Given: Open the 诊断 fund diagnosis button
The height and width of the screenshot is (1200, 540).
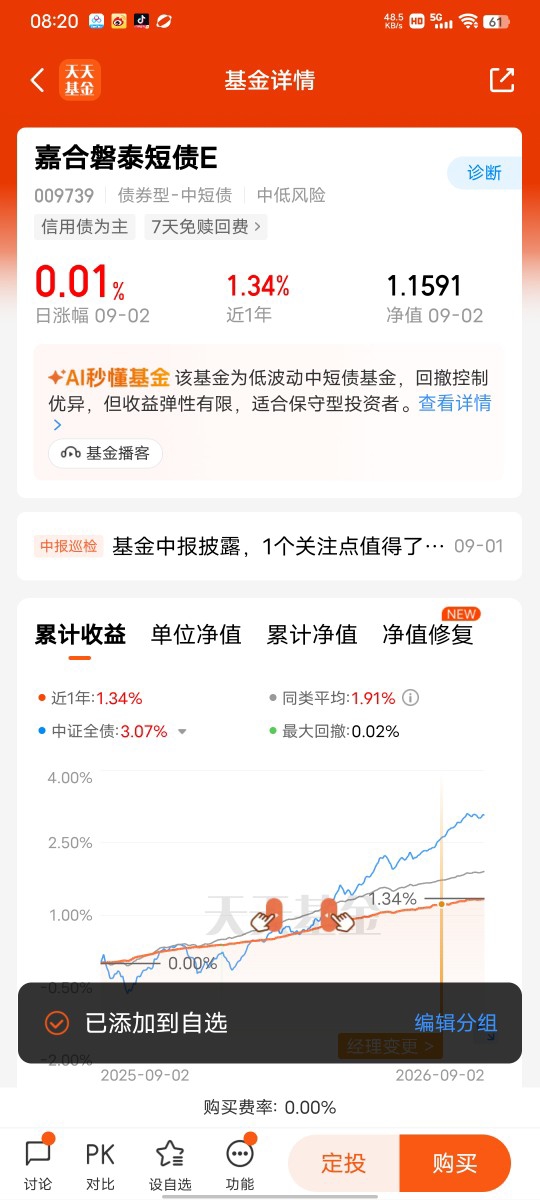Looking at the screenshot, I should pyautogui.click(x=484, y=172).
